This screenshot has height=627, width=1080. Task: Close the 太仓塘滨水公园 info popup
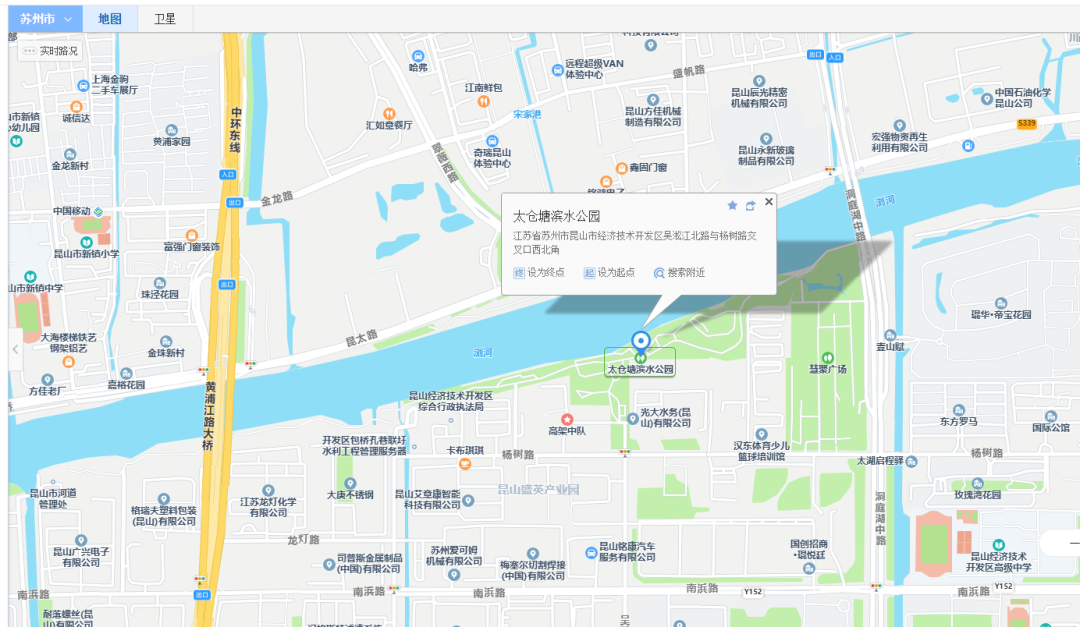(769, 202)
